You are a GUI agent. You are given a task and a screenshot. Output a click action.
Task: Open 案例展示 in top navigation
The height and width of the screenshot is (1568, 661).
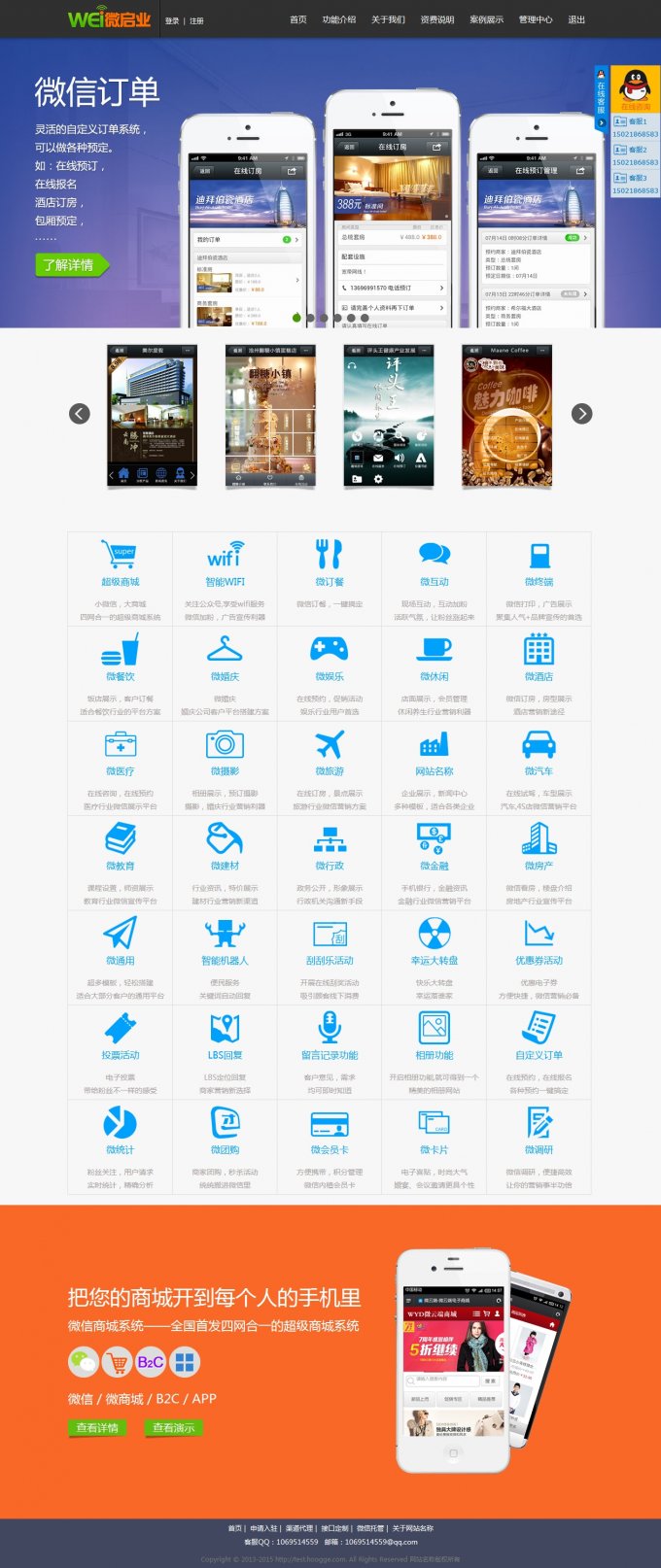(487, 19)
